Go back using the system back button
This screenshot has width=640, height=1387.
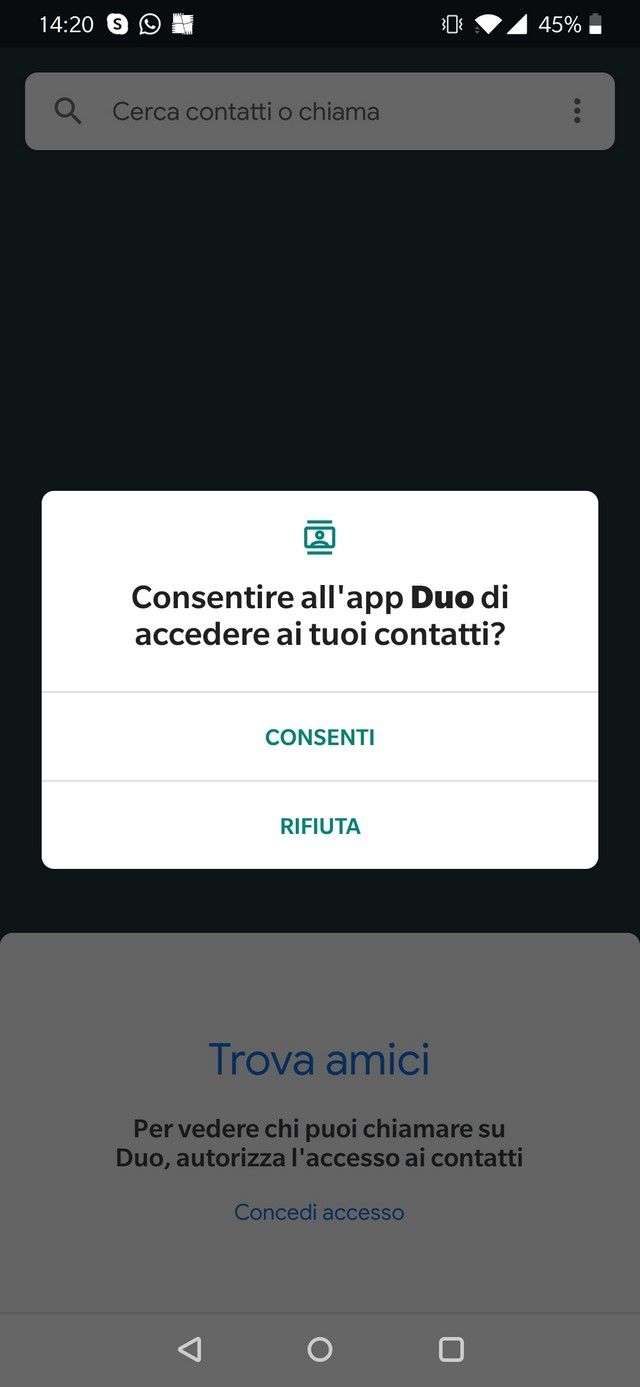pos(189,1349)
